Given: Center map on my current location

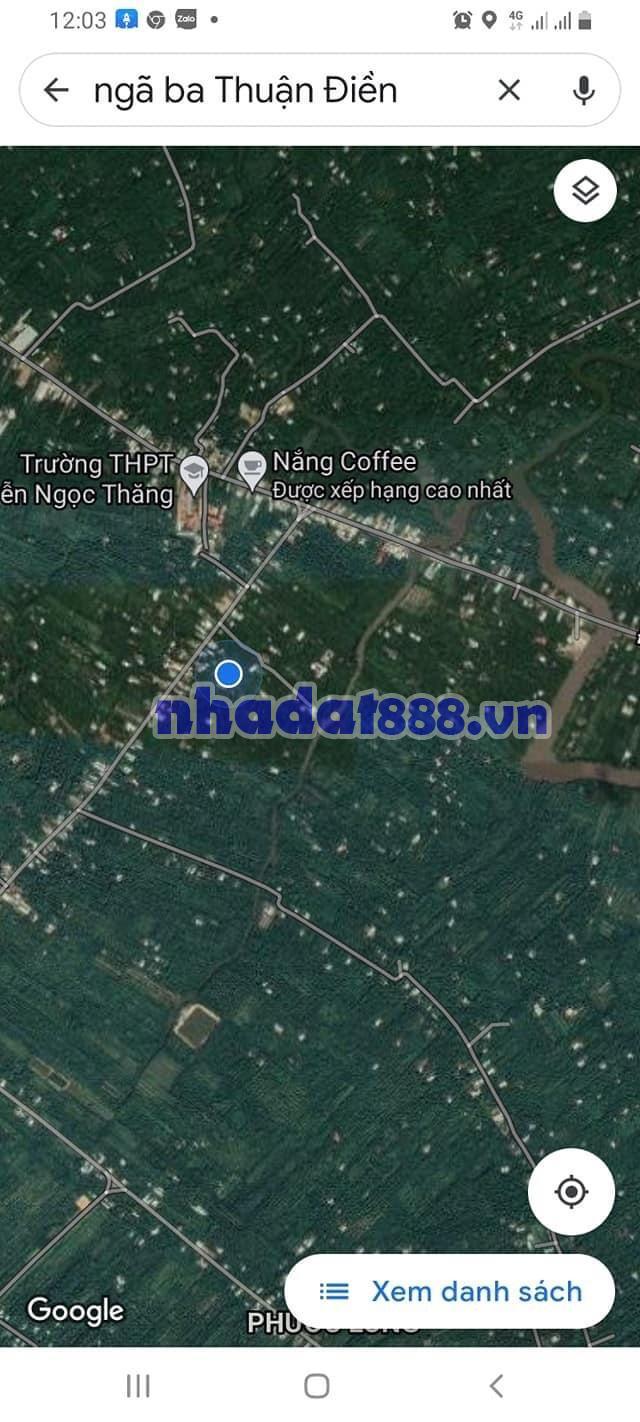Looking at the screenshot, I should 571,1191.
